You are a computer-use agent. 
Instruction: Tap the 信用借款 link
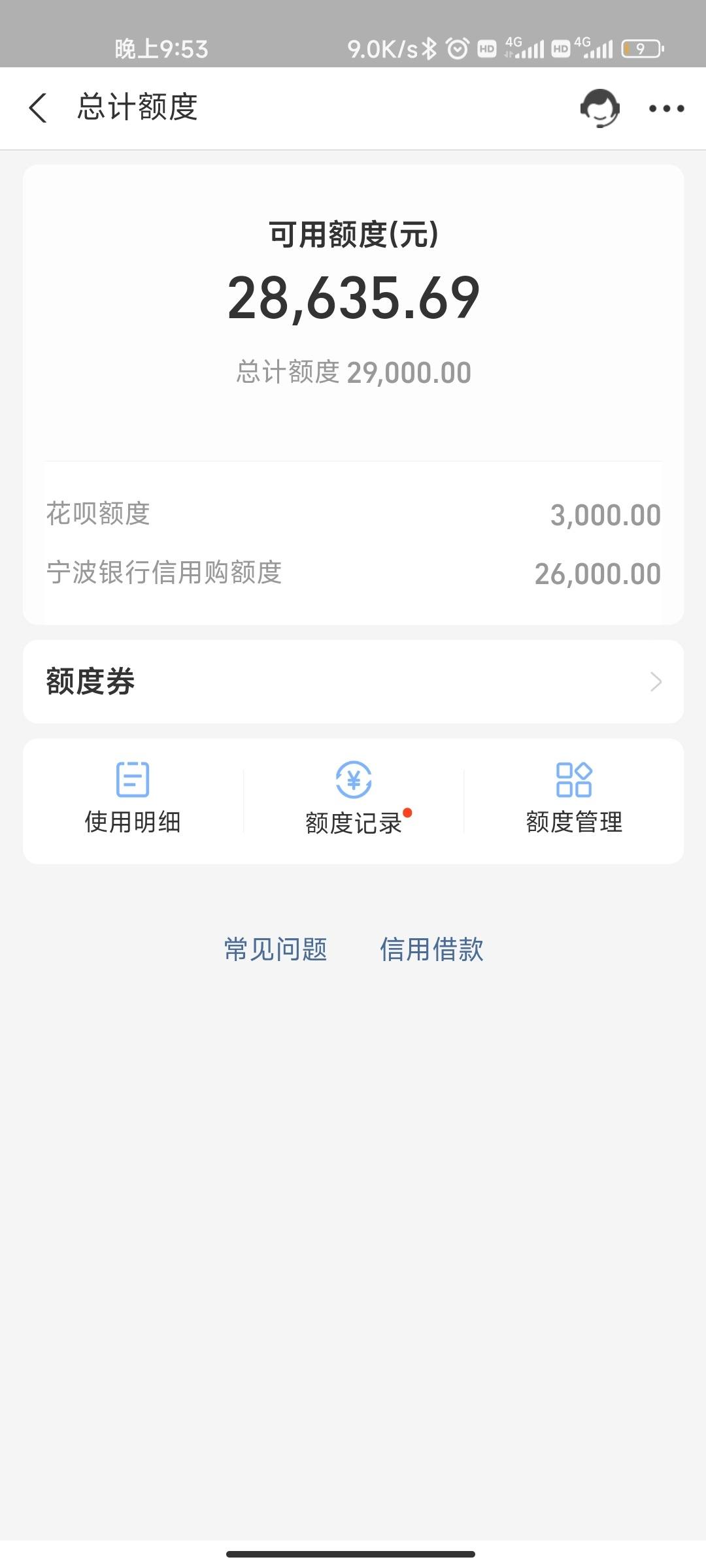431,949
